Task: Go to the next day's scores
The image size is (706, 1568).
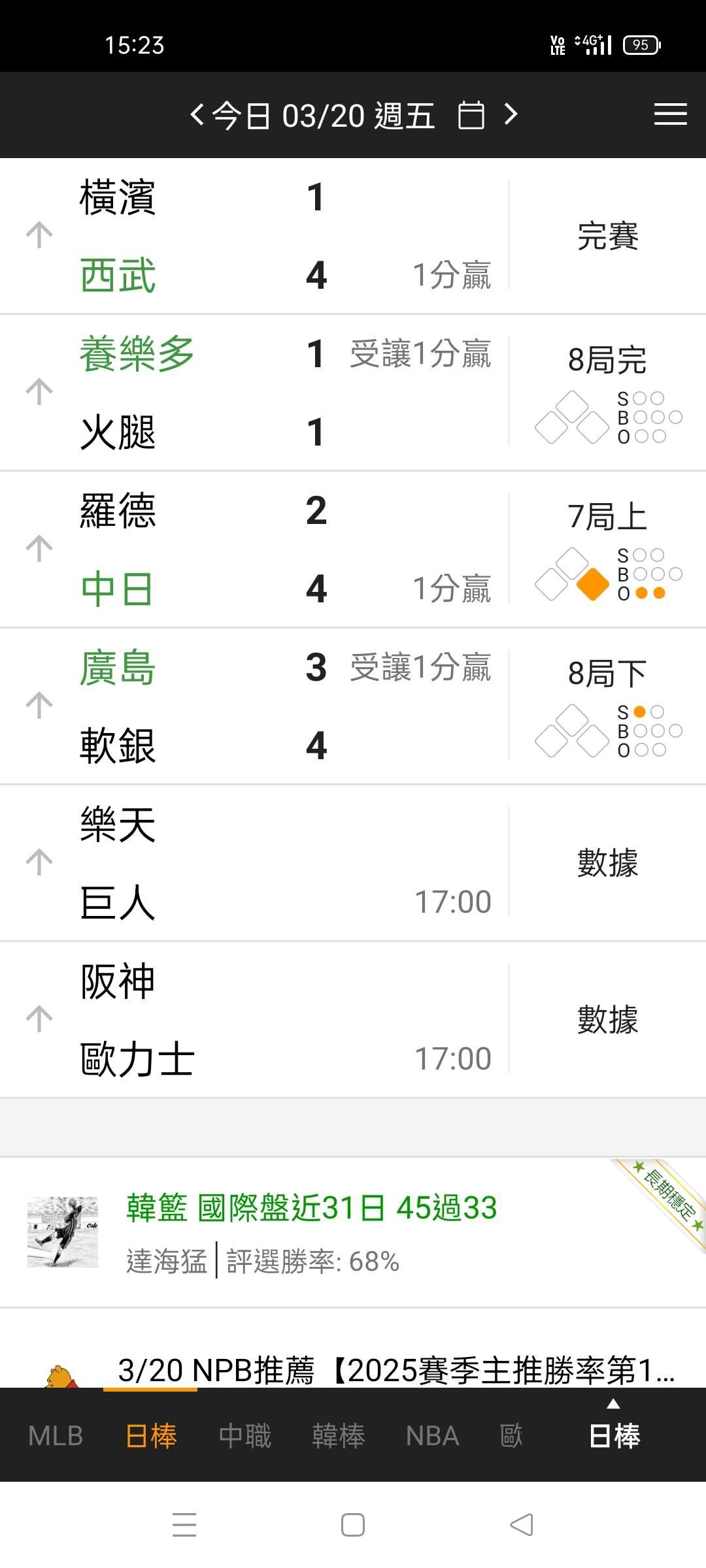Action: 511,115
